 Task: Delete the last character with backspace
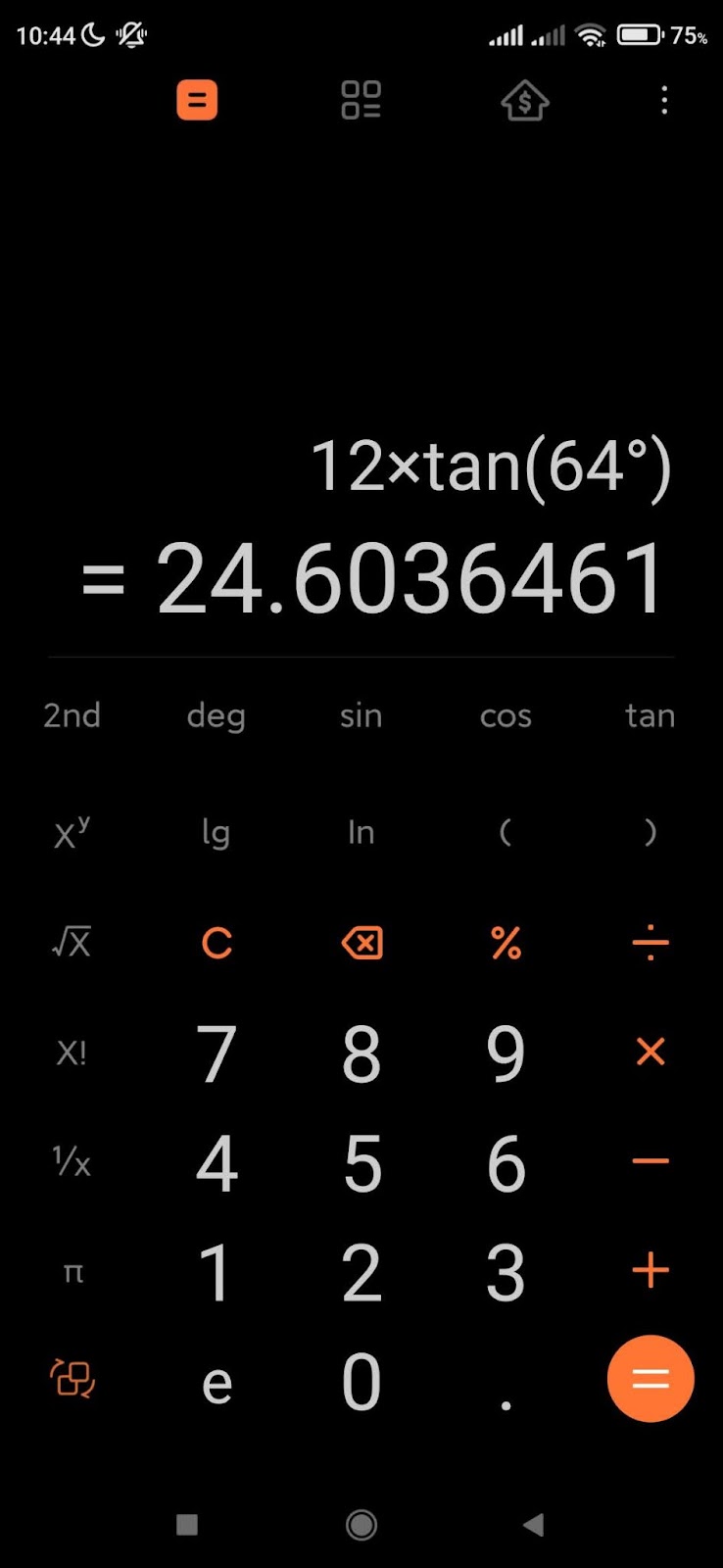pos(361,943)
